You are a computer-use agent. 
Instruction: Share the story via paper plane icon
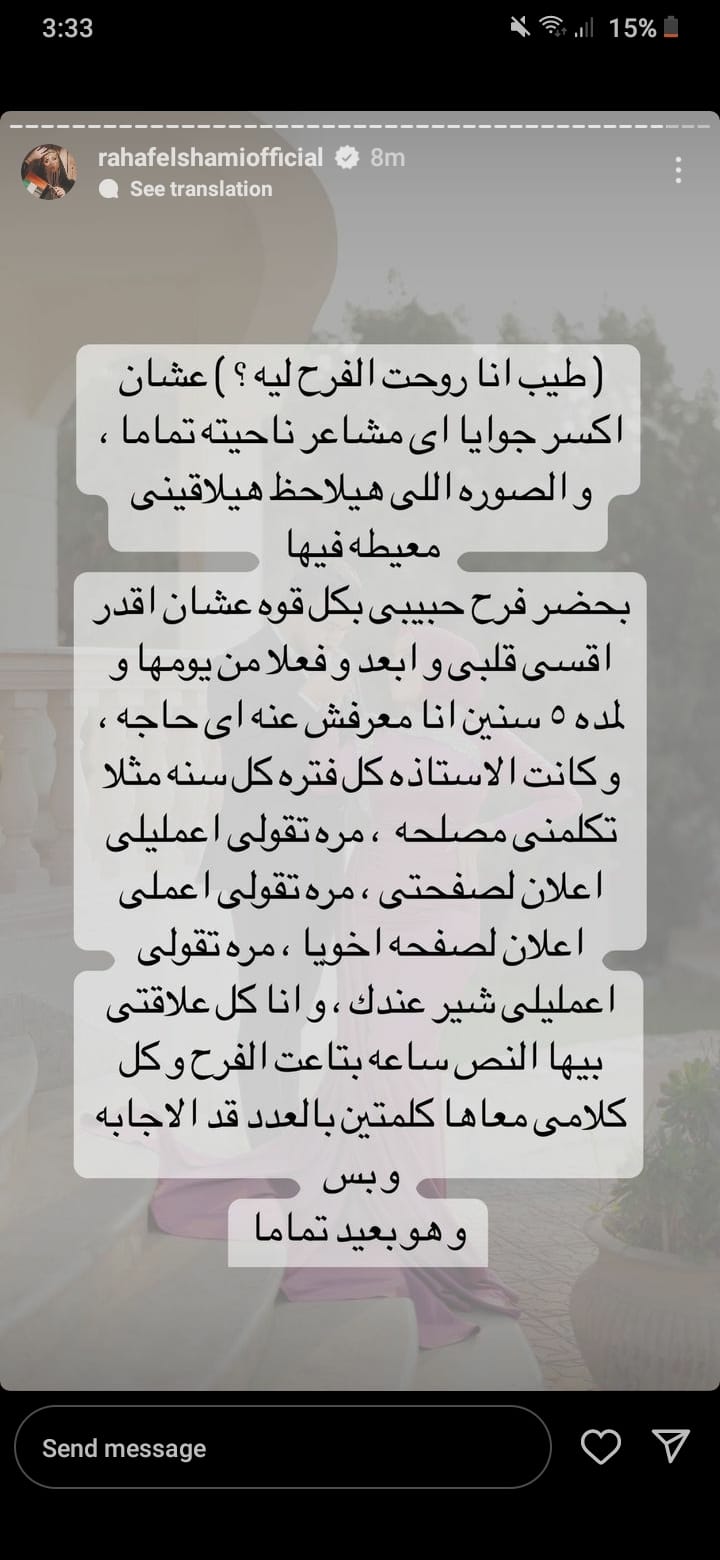670,1447
